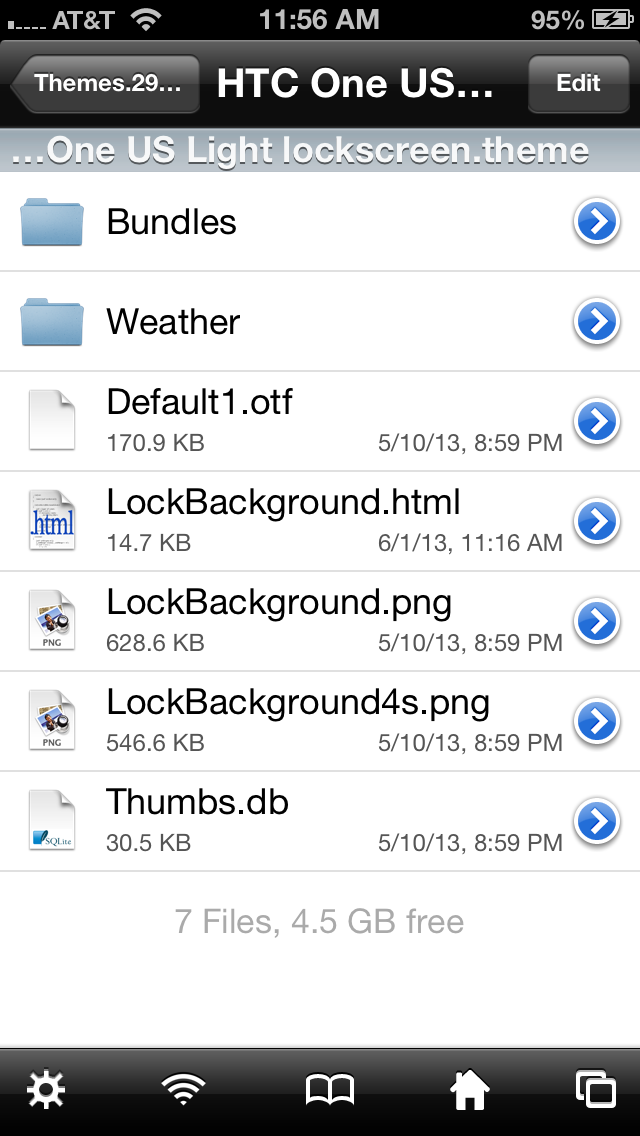This screenshot has width=640, height=1136.
Task: Go to the home directory icon
Action: 470,1090
